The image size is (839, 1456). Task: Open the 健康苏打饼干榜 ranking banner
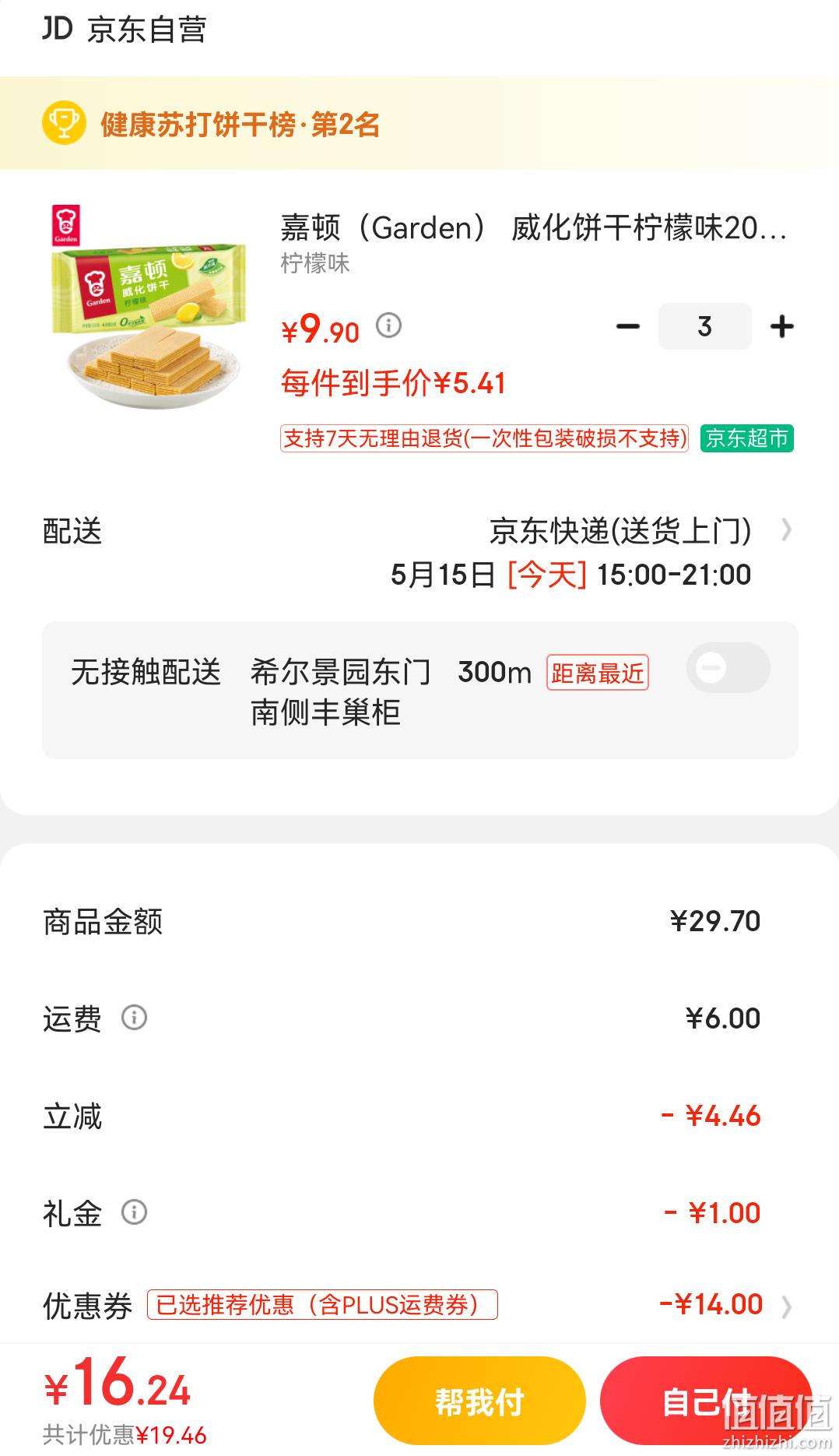(419, 124)
